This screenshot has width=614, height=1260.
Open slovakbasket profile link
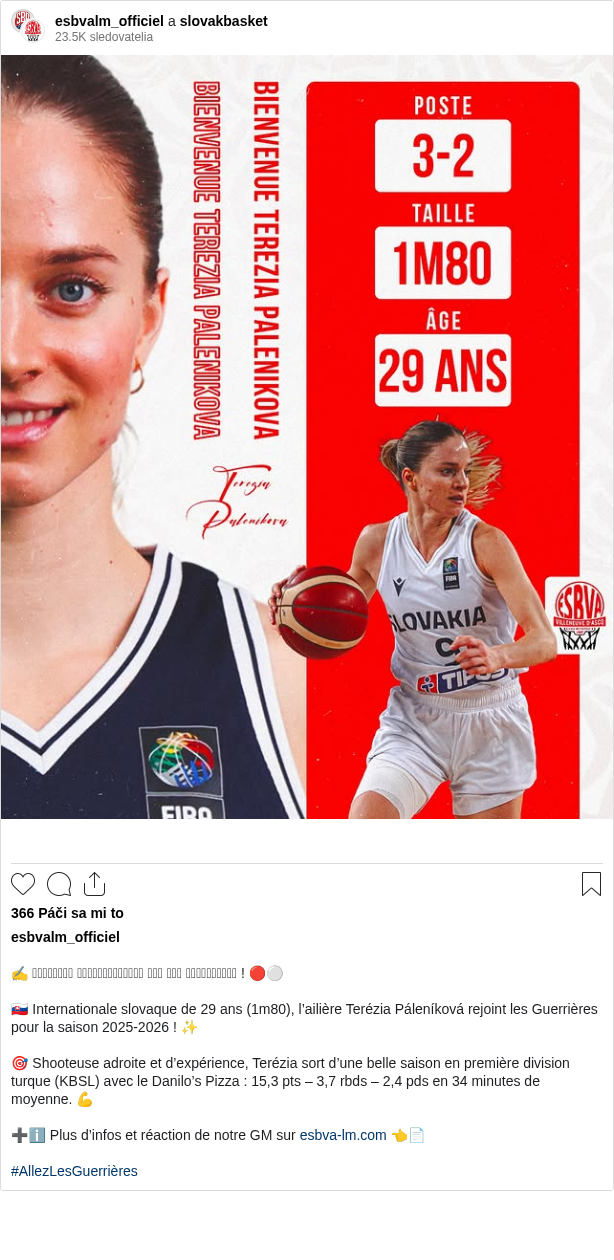223,21
